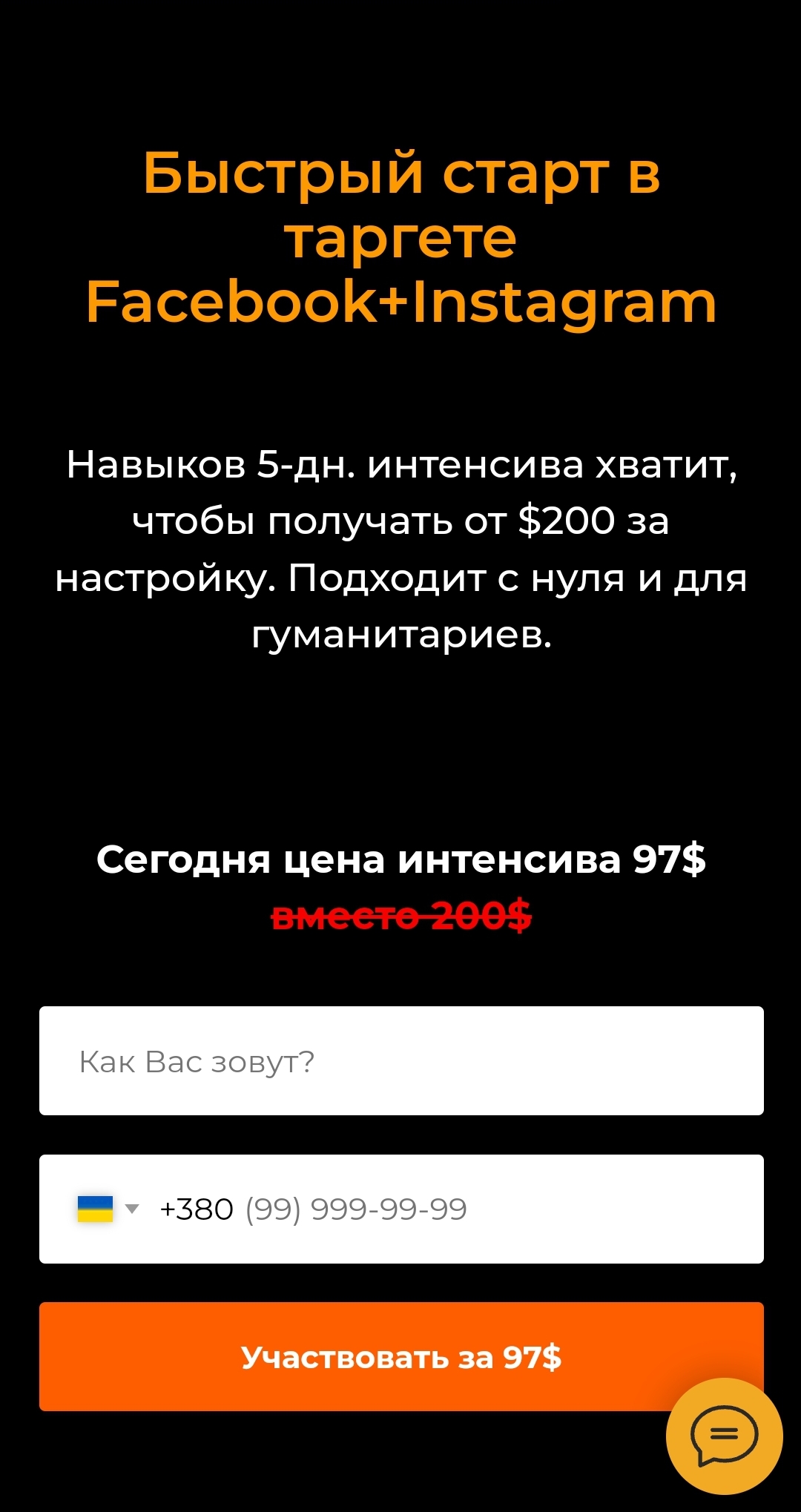
Task: Tap the "Как Вас зовут?" name field
Action: [x=400, y=1060]
